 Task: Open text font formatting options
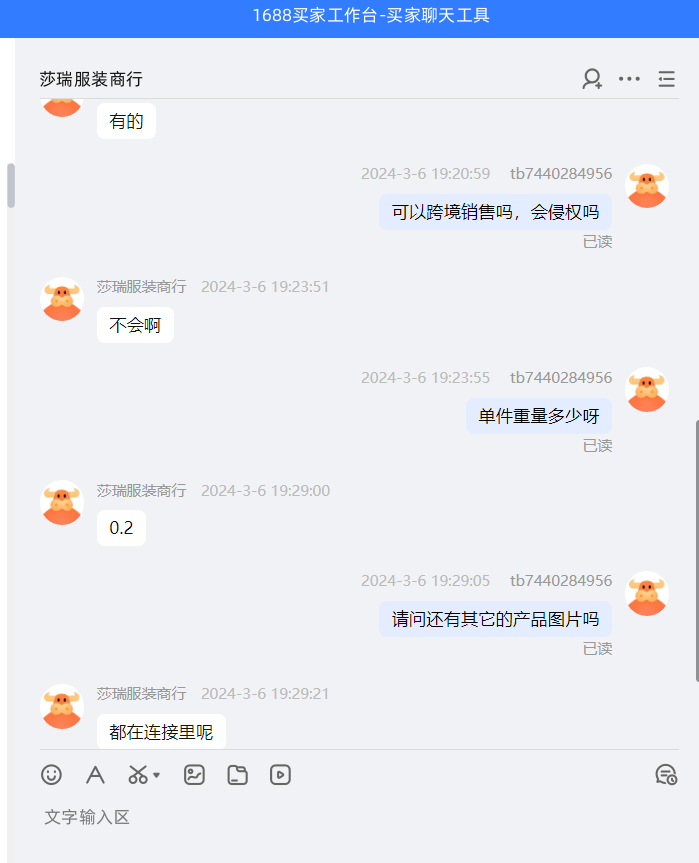95,774
